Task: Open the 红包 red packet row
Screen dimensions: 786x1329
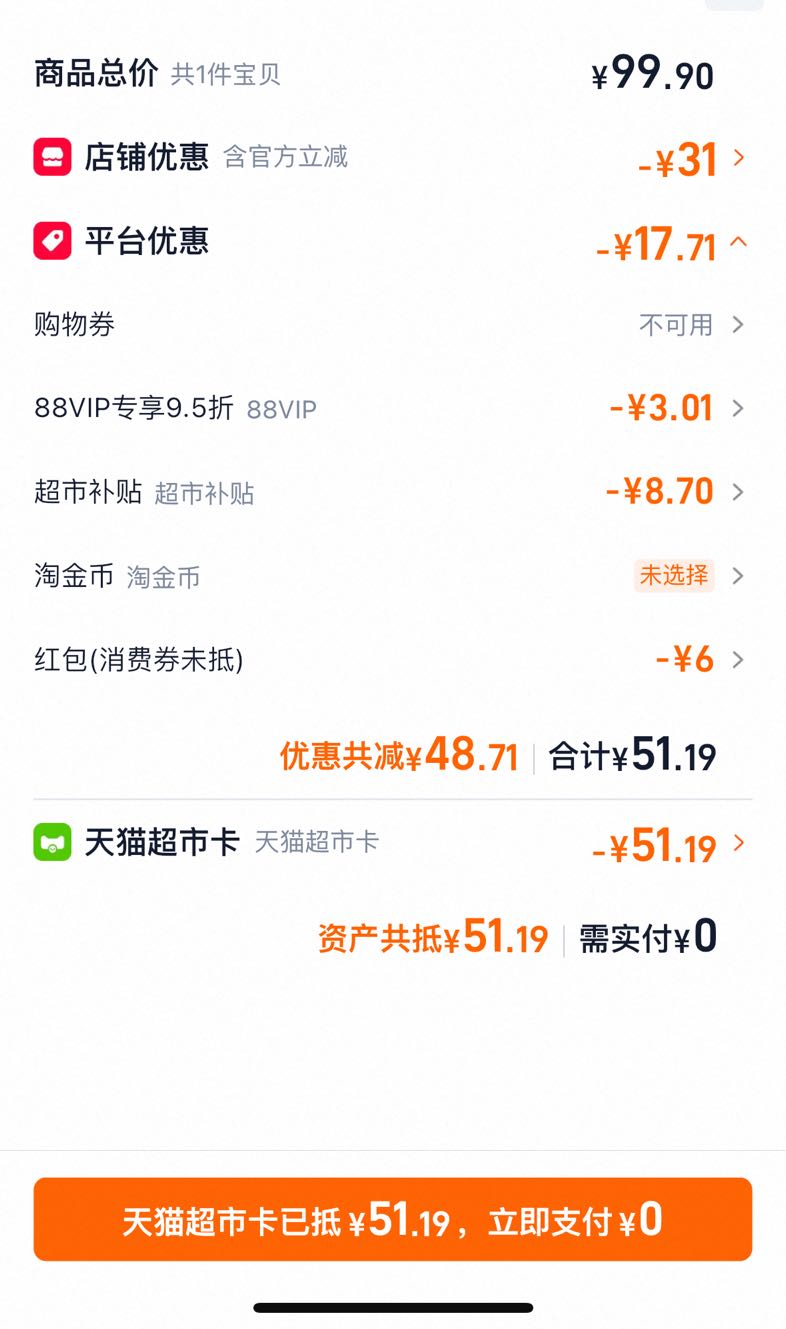Action: click(x=393, y=660)
